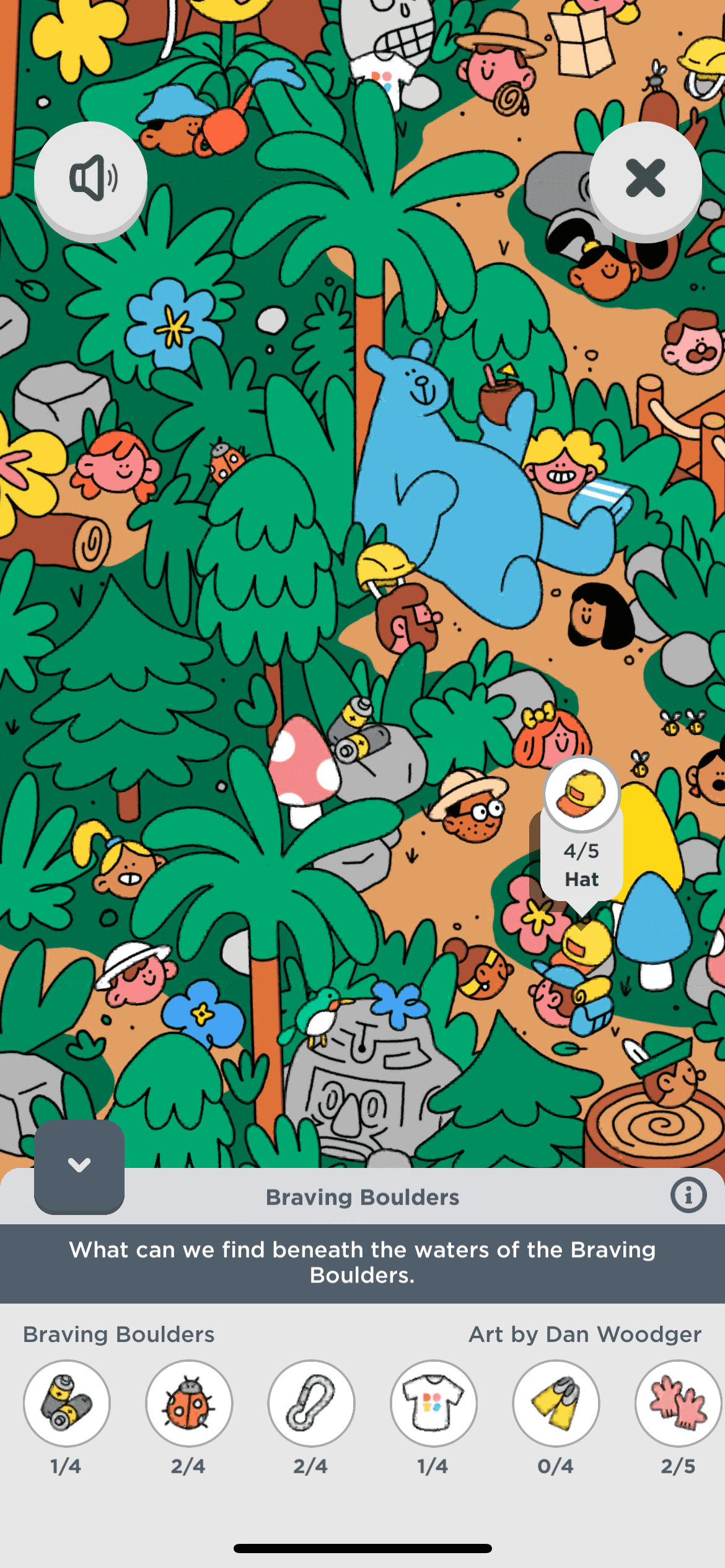Select the carabiner item to find
725x1568 pixels.
(x=311, y=1403)
